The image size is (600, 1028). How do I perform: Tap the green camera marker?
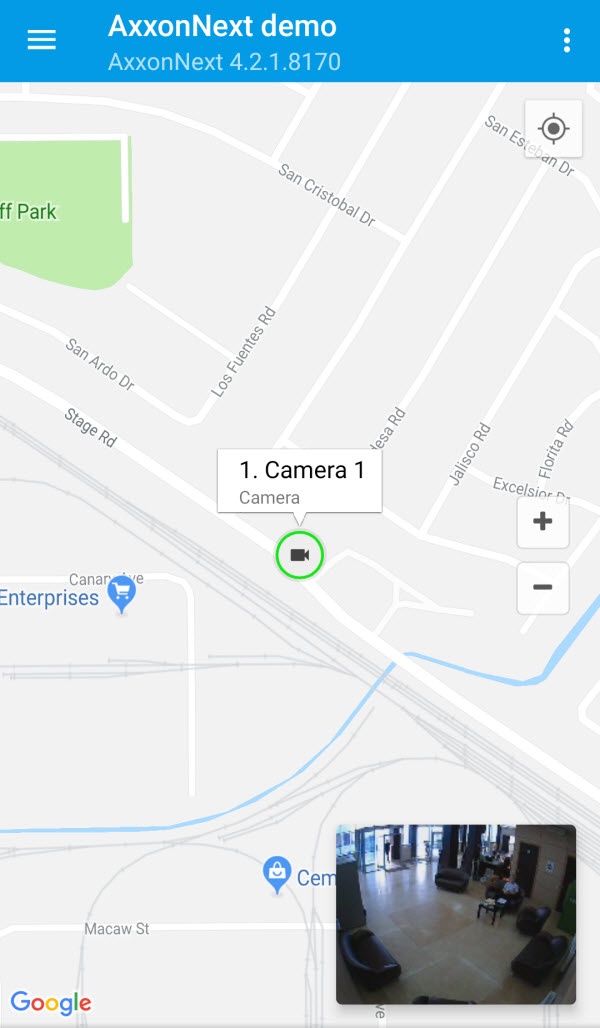point(299,555)
